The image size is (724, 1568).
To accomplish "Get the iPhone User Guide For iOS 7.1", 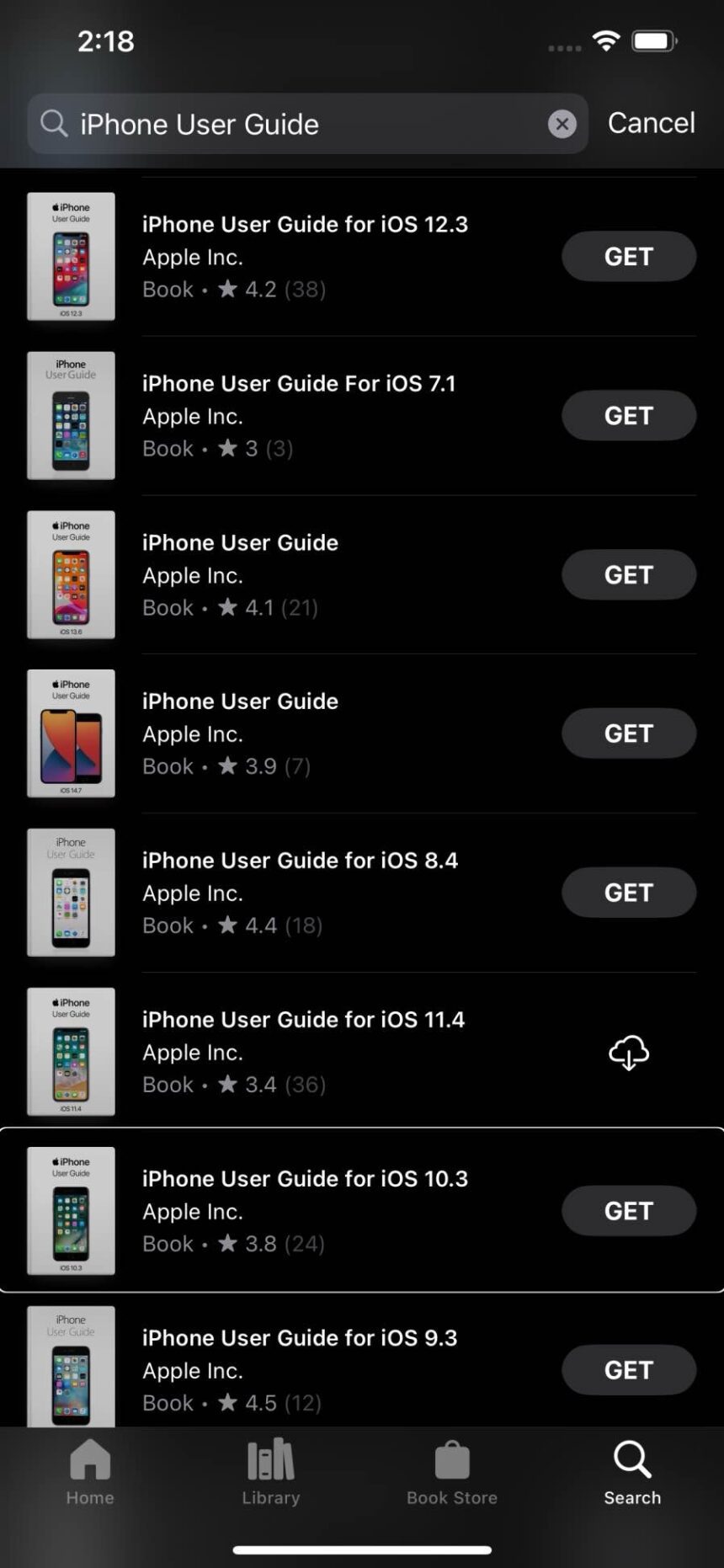I will click(x=629, y=415).
